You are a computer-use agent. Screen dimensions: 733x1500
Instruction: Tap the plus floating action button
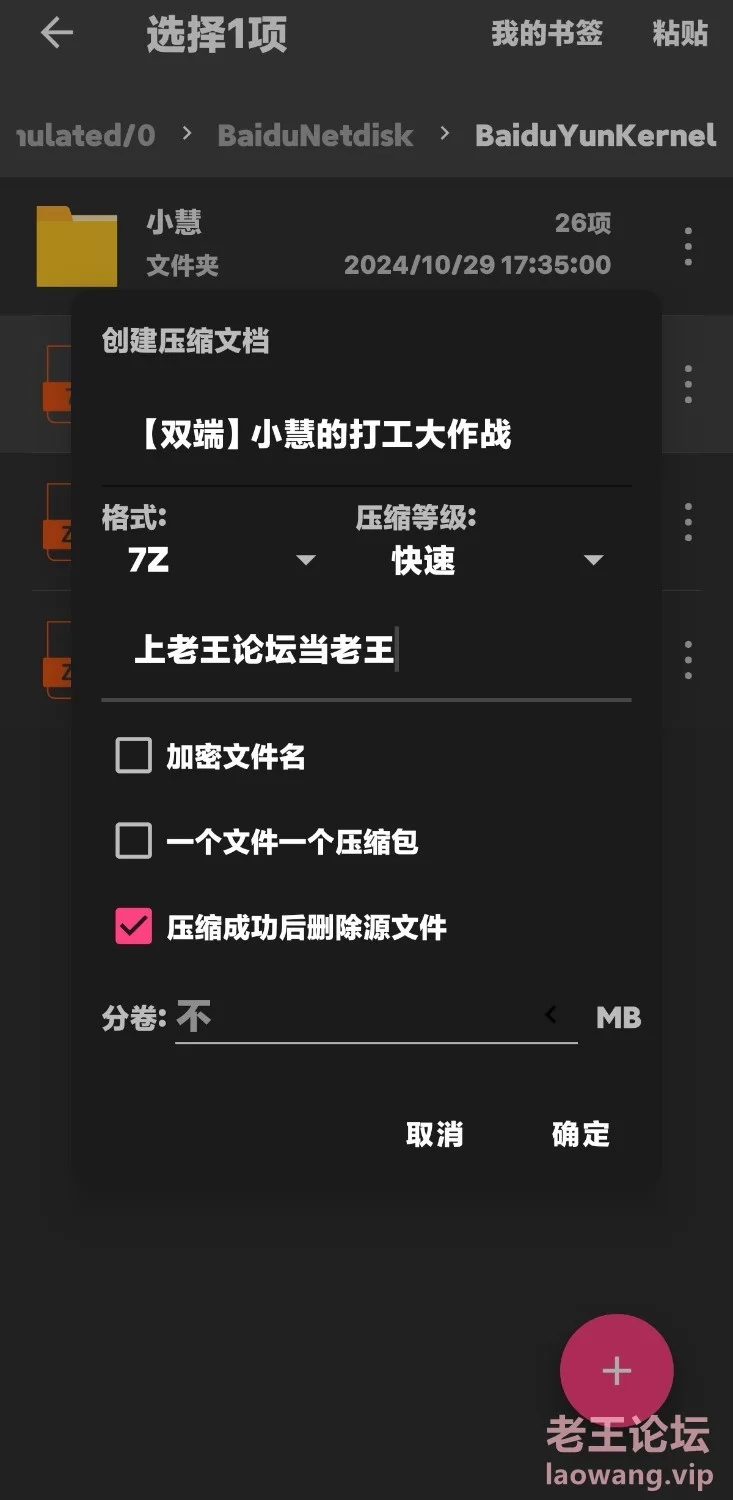[x=617, y=1371]
